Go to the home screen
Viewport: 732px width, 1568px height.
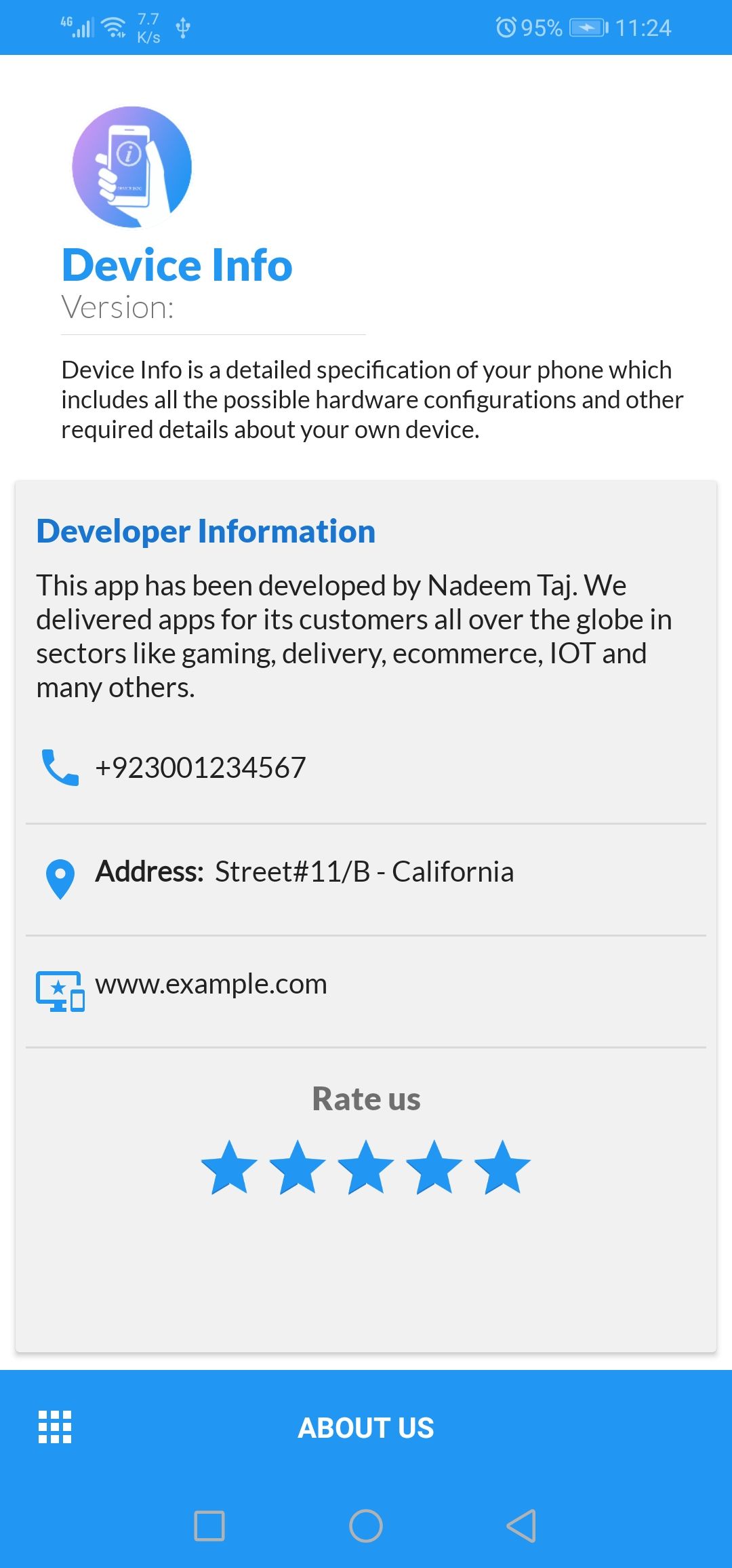(366, 1526)
